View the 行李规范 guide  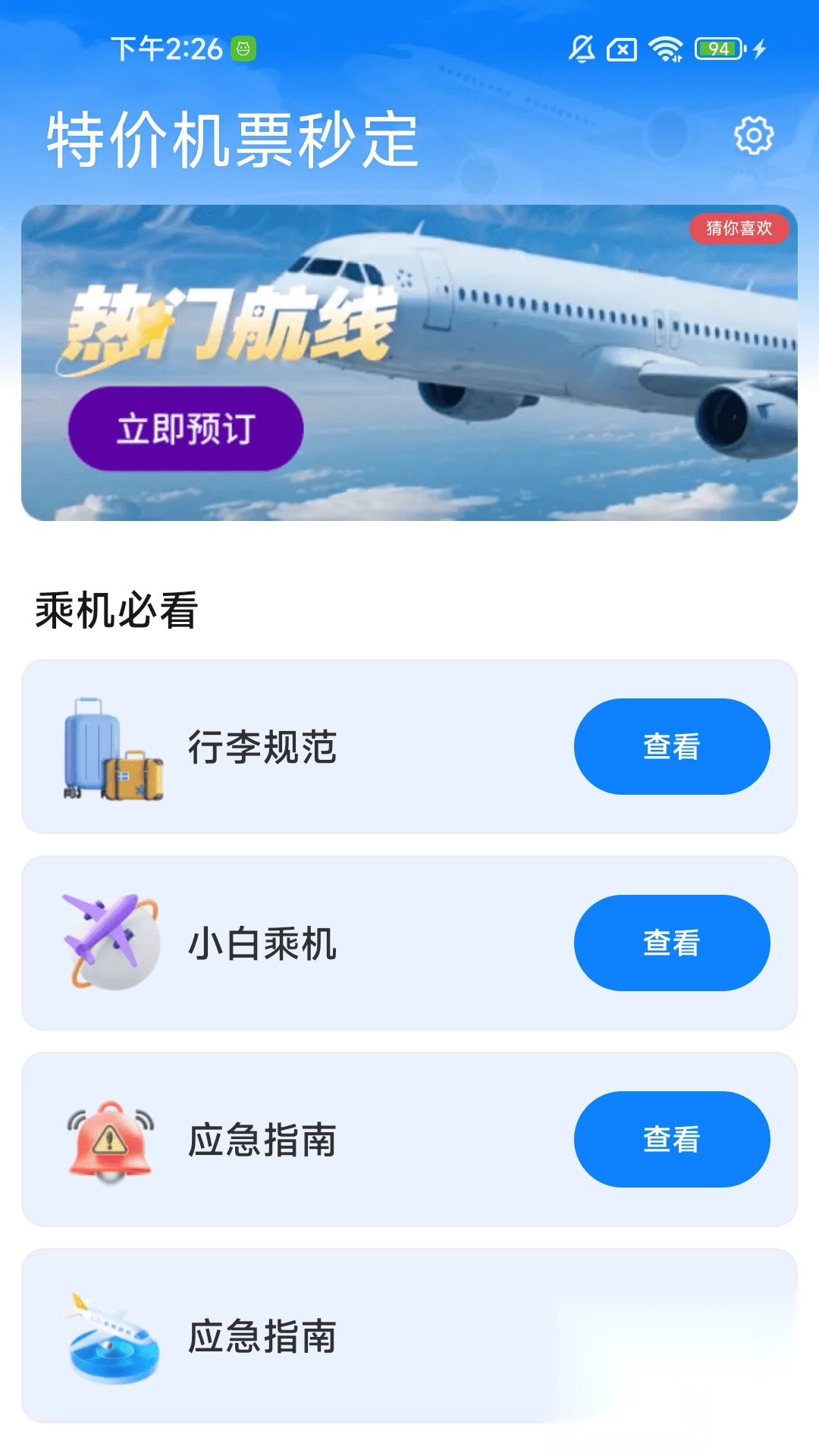[x=671, y=746]
